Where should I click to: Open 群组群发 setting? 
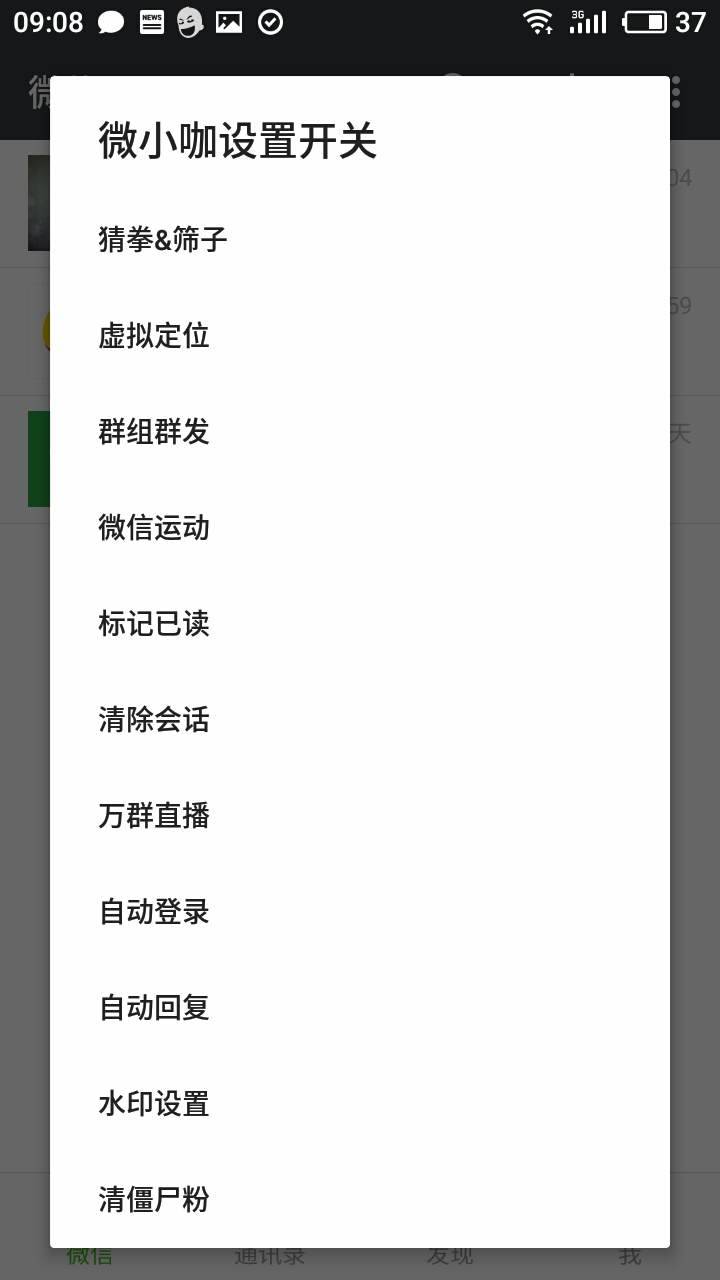[154, 432]
